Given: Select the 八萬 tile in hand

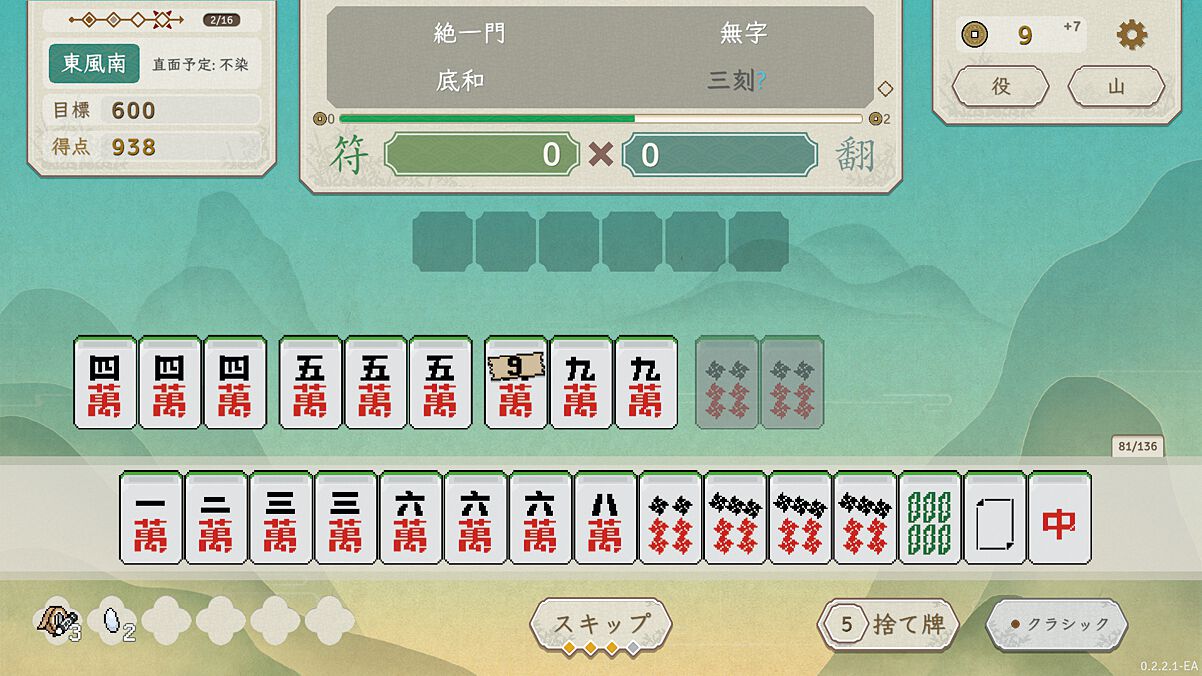Looking at the screenshot, I should (605, 517).
